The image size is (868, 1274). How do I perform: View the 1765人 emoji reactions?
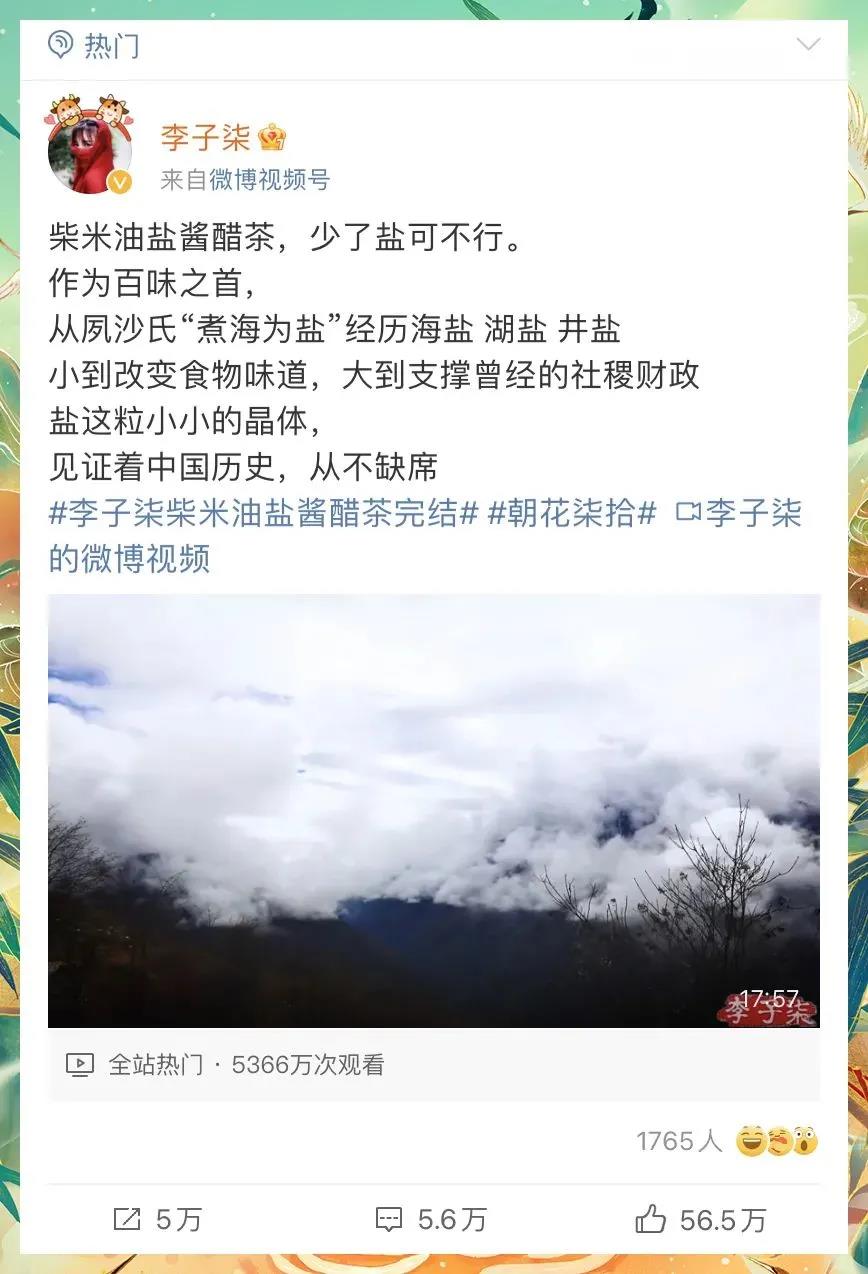[727, 1141]
